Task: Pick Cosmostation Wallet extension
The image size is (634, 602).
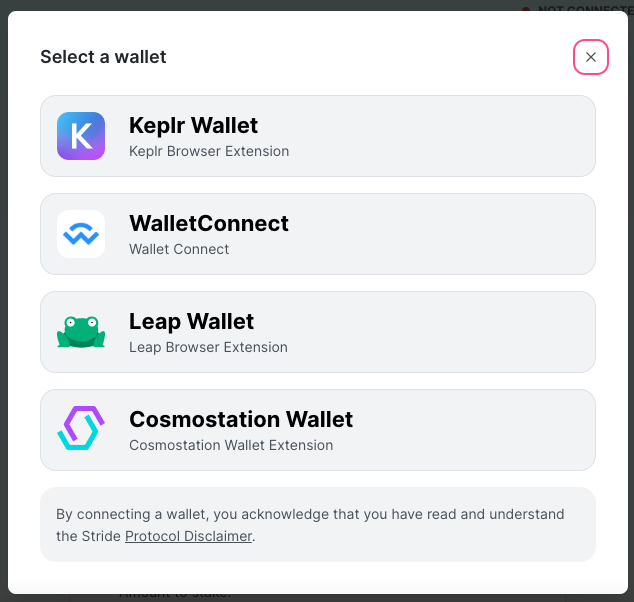Action: 317,430
